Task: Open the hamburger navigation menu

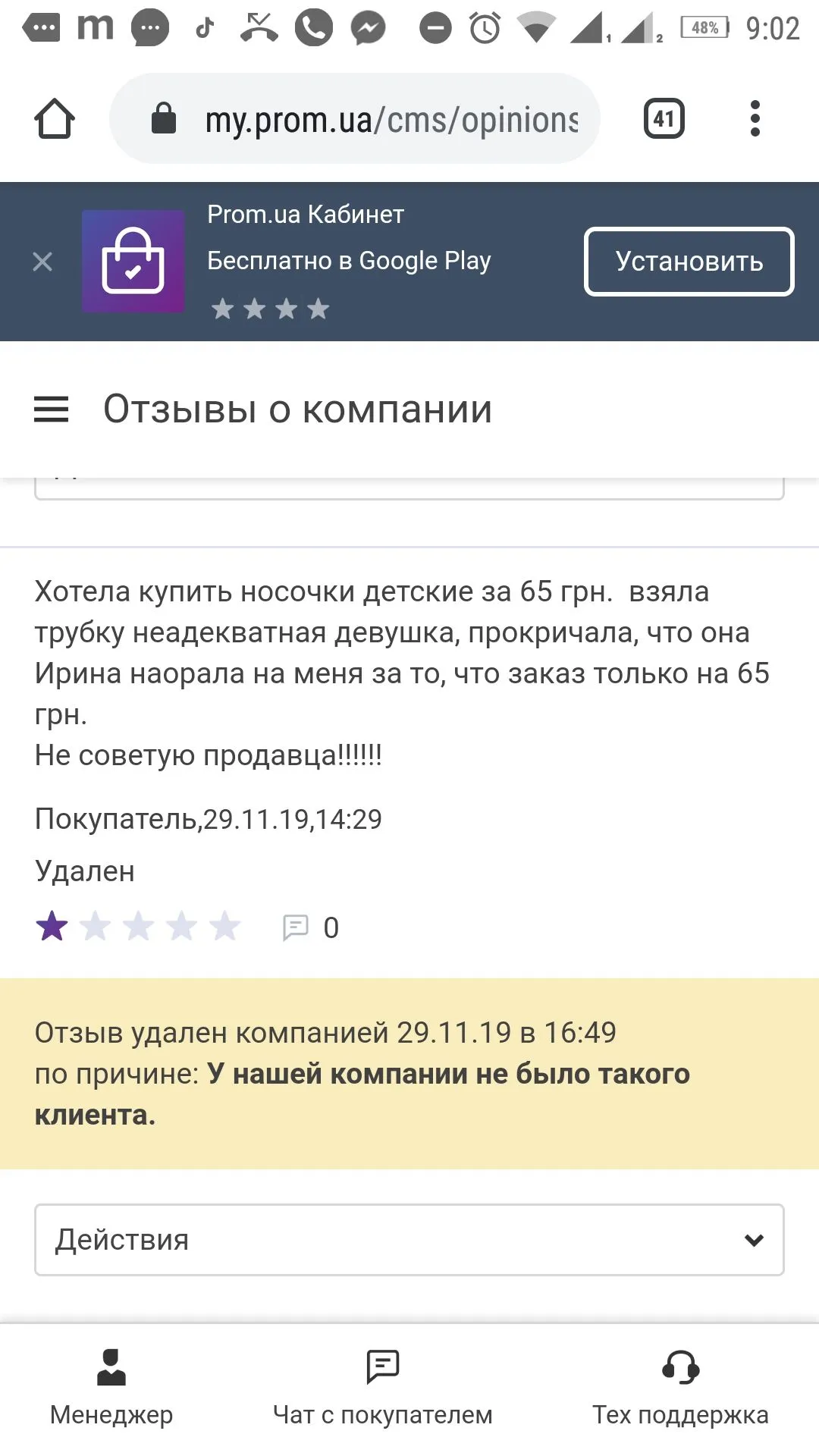Action: point(52,409)
